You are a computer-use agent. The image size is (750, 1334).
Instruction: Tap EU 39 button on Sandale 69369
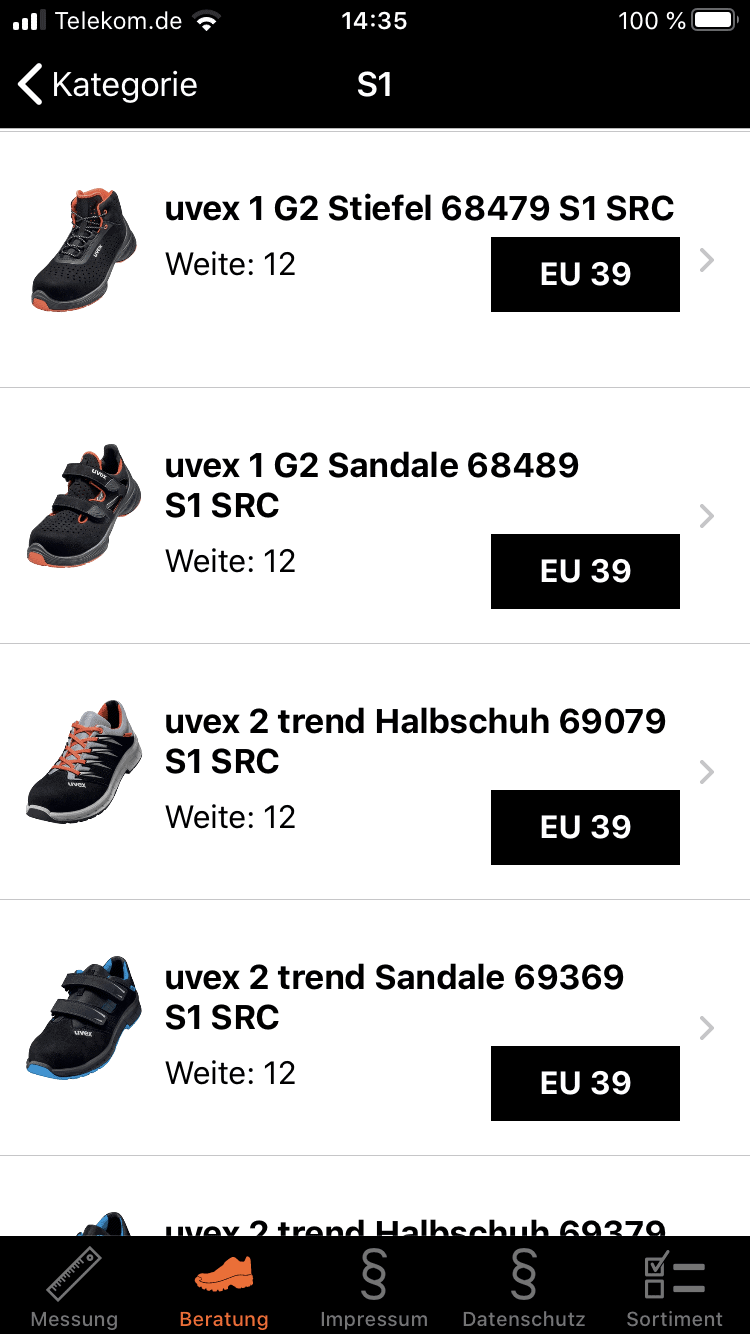pyautogui.click(x=585, y=1083)
